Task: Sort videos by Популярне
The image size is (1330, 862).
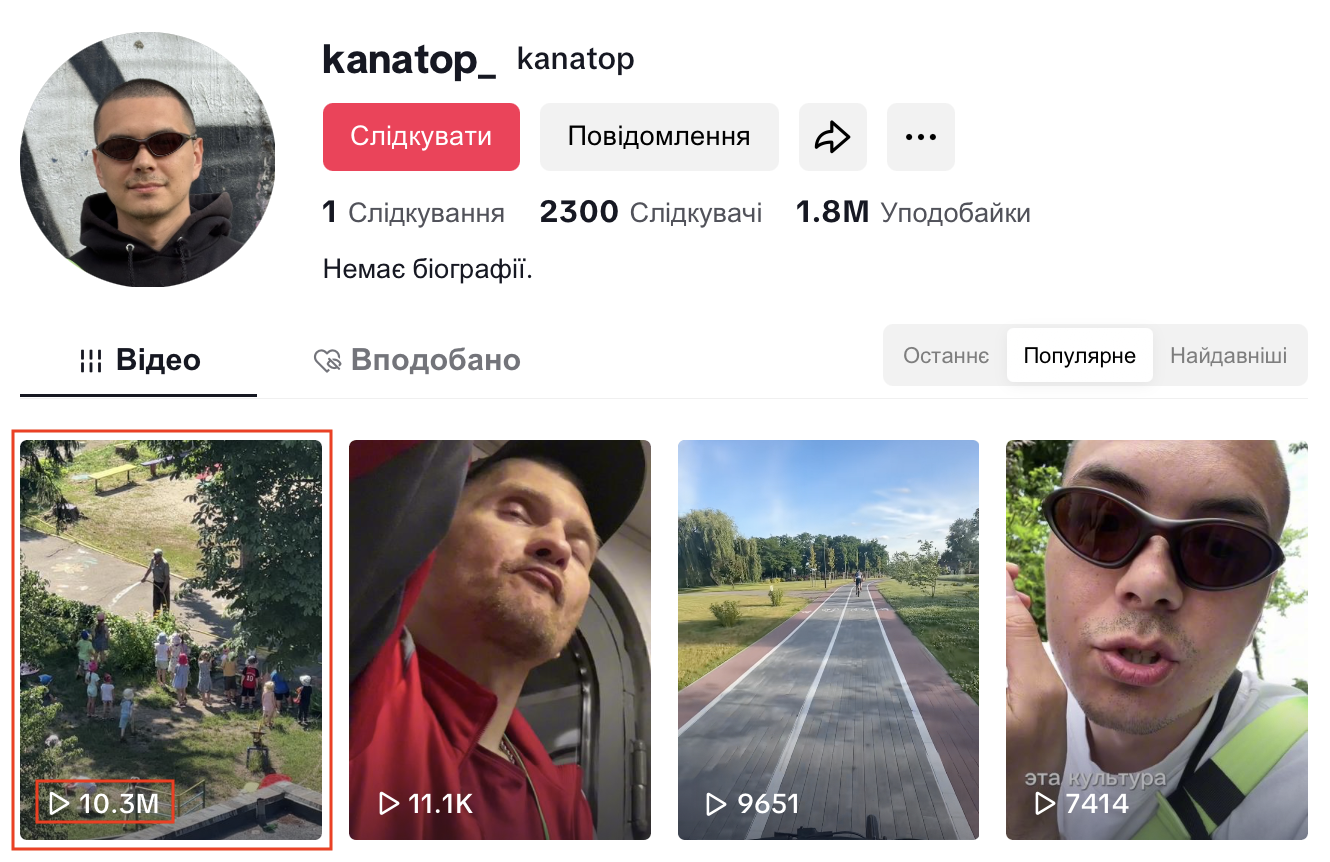Action: click(x=1079, y=356)
